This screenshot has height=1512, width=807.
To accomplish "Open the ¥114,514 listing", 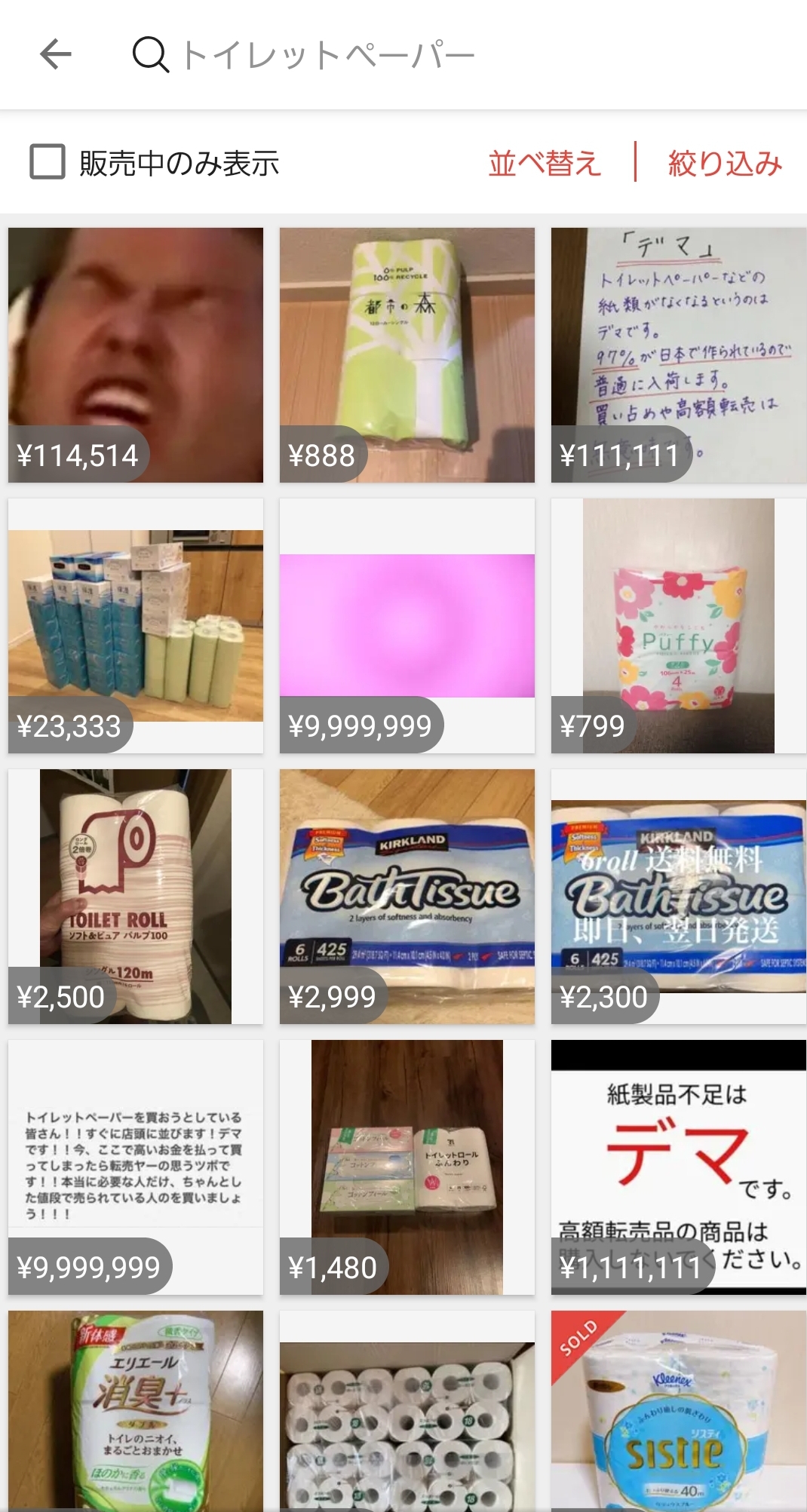I will [x=136, y=354].
